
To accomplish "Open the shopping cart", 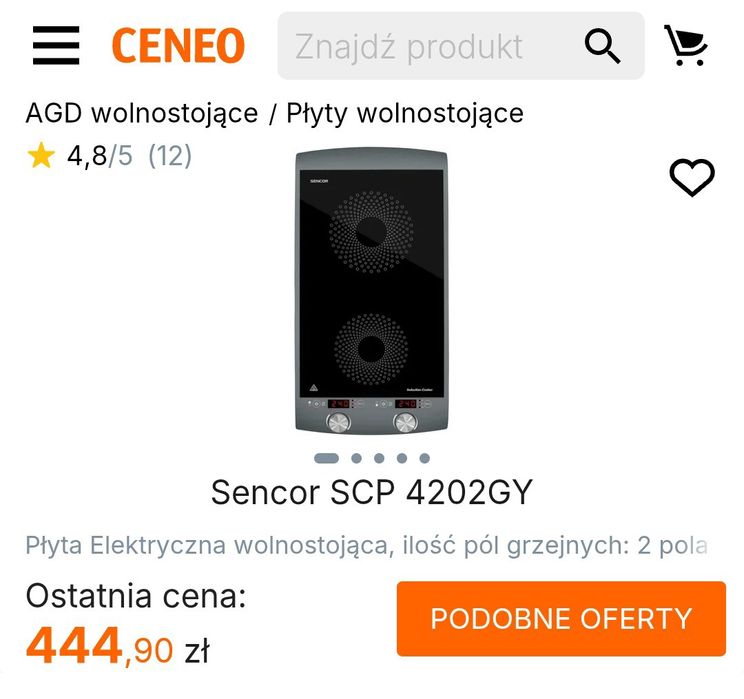I will point(686,45).
